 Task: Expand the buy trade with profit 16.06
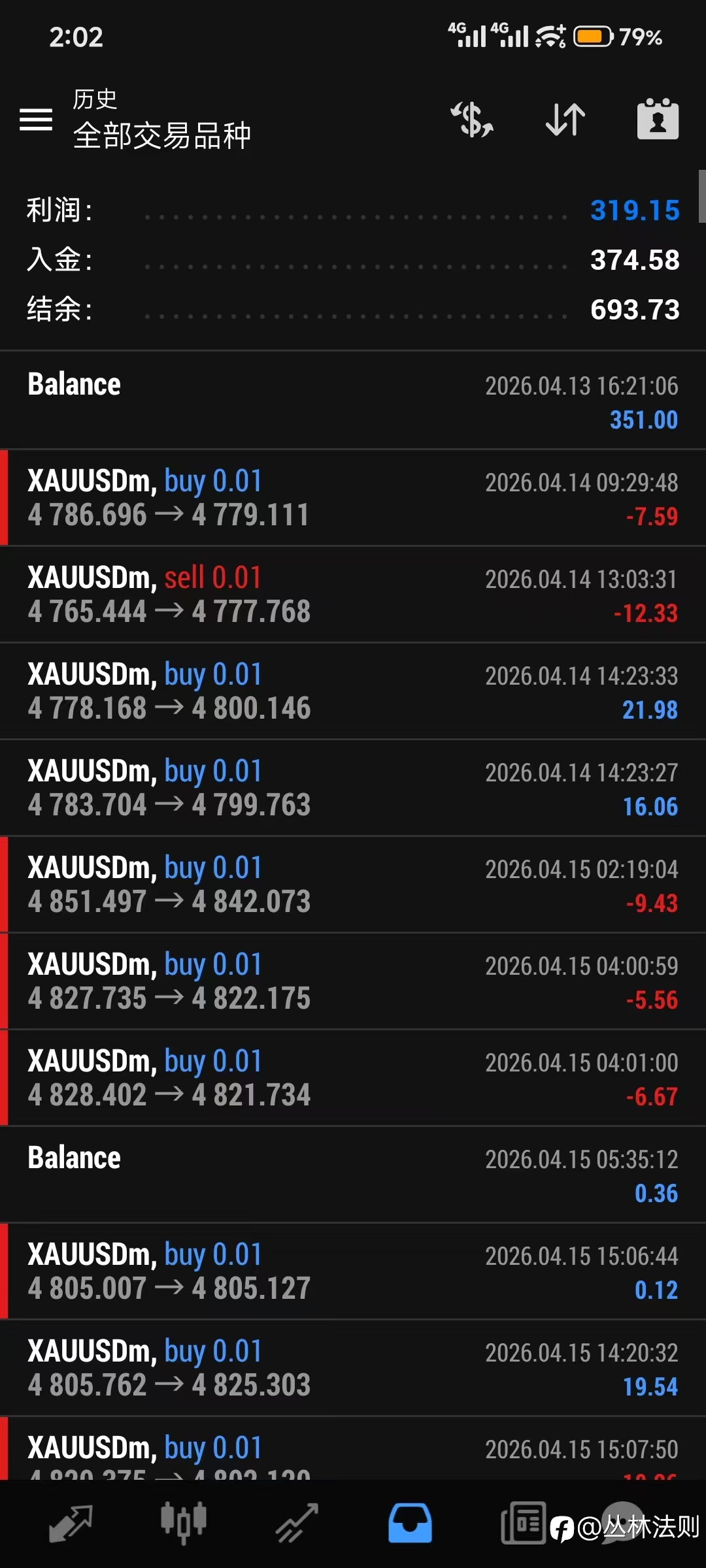click(353, 788)
